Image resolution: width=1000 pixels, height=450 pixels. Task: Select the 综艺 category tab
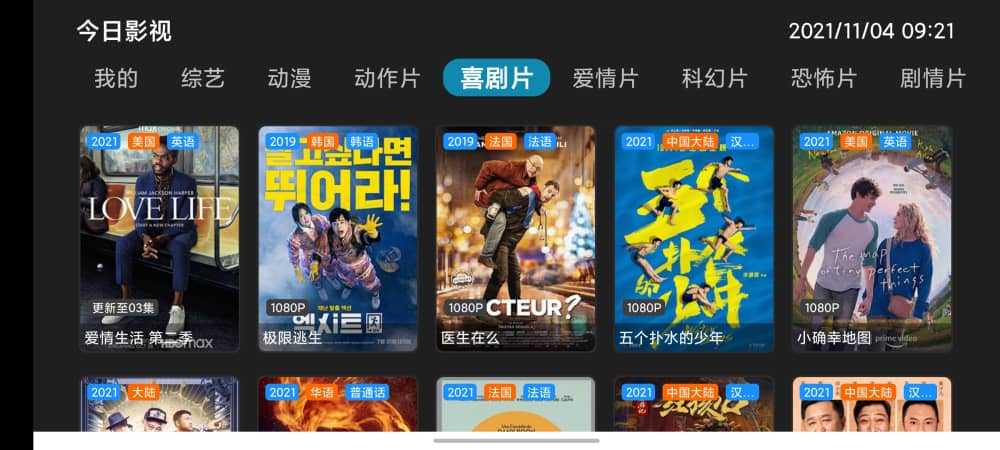pyautogui.click(x=203, y=79)
